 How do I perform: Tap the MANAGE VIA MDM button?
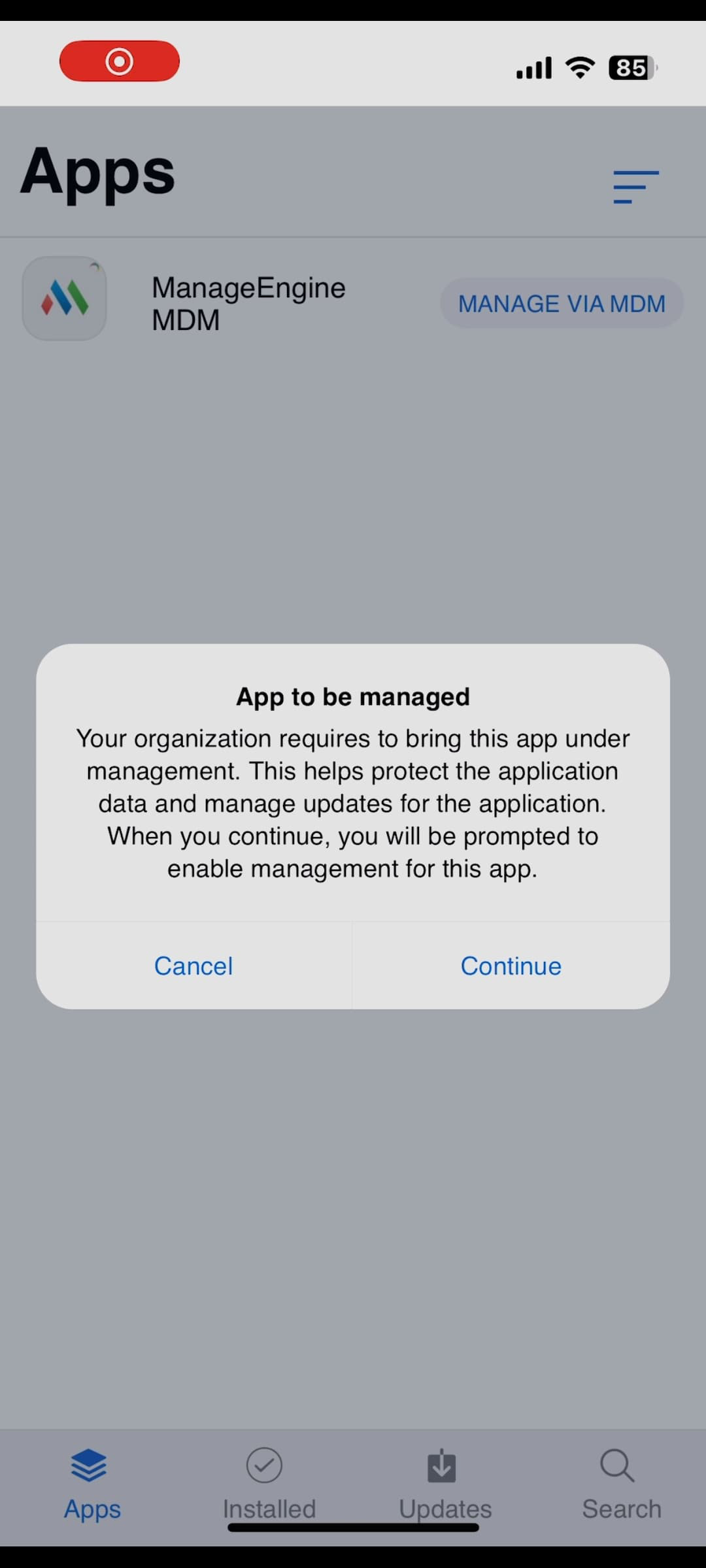click(x=562, y=304)
